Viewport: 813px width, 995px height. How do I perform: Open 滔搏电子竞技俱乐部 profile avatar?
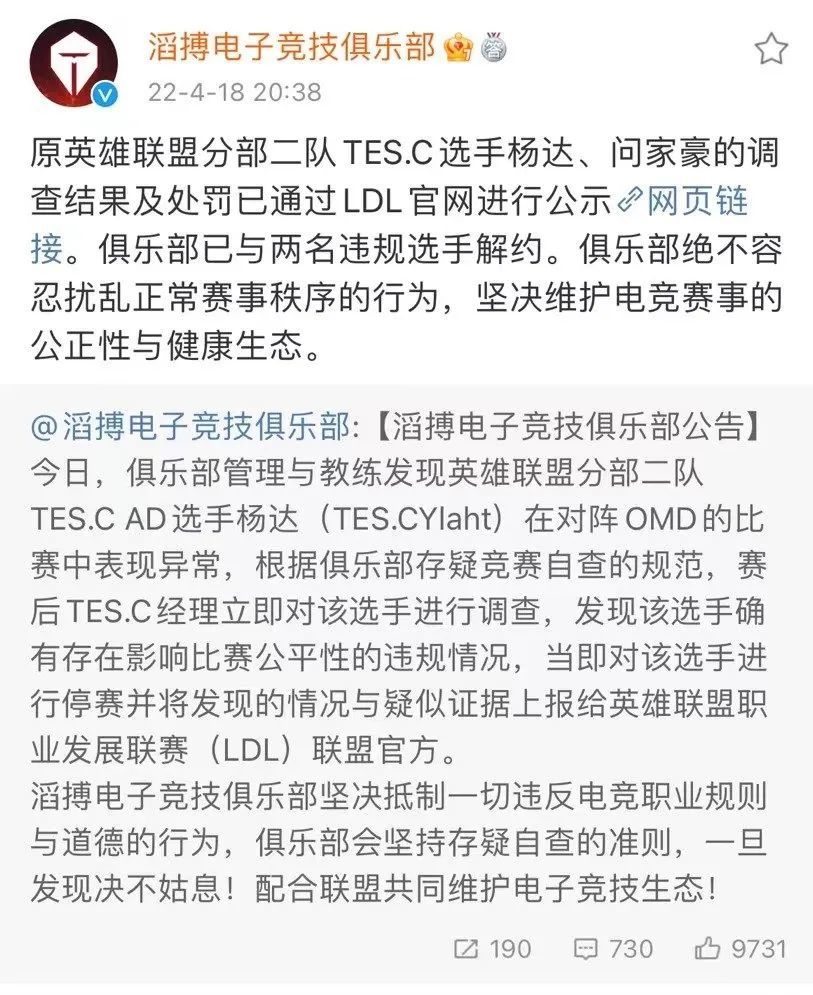[74, 62]
